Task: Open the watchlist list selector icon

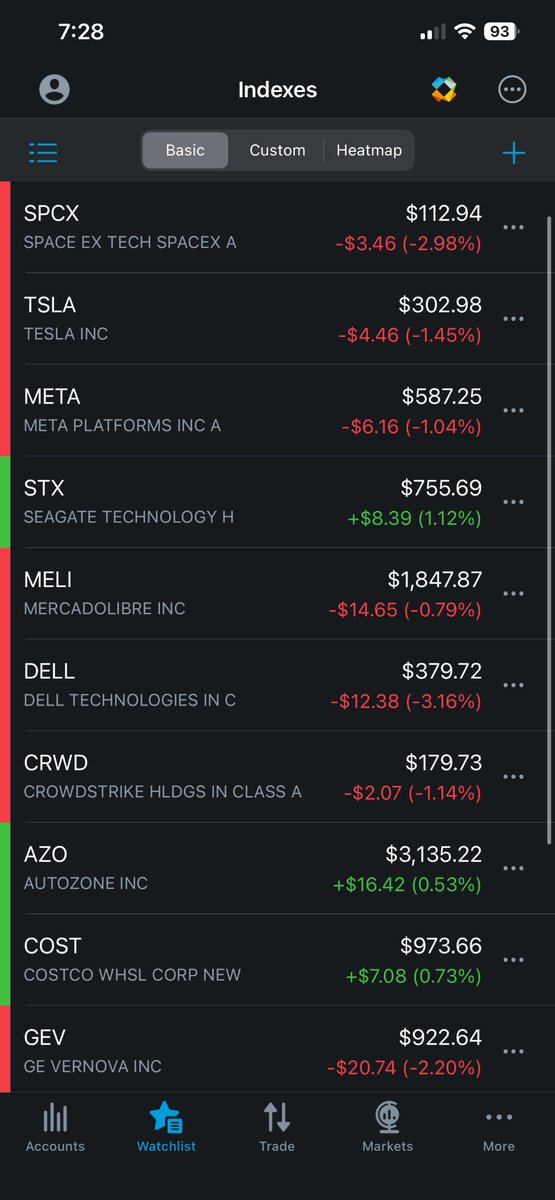Action: (43, 152)
